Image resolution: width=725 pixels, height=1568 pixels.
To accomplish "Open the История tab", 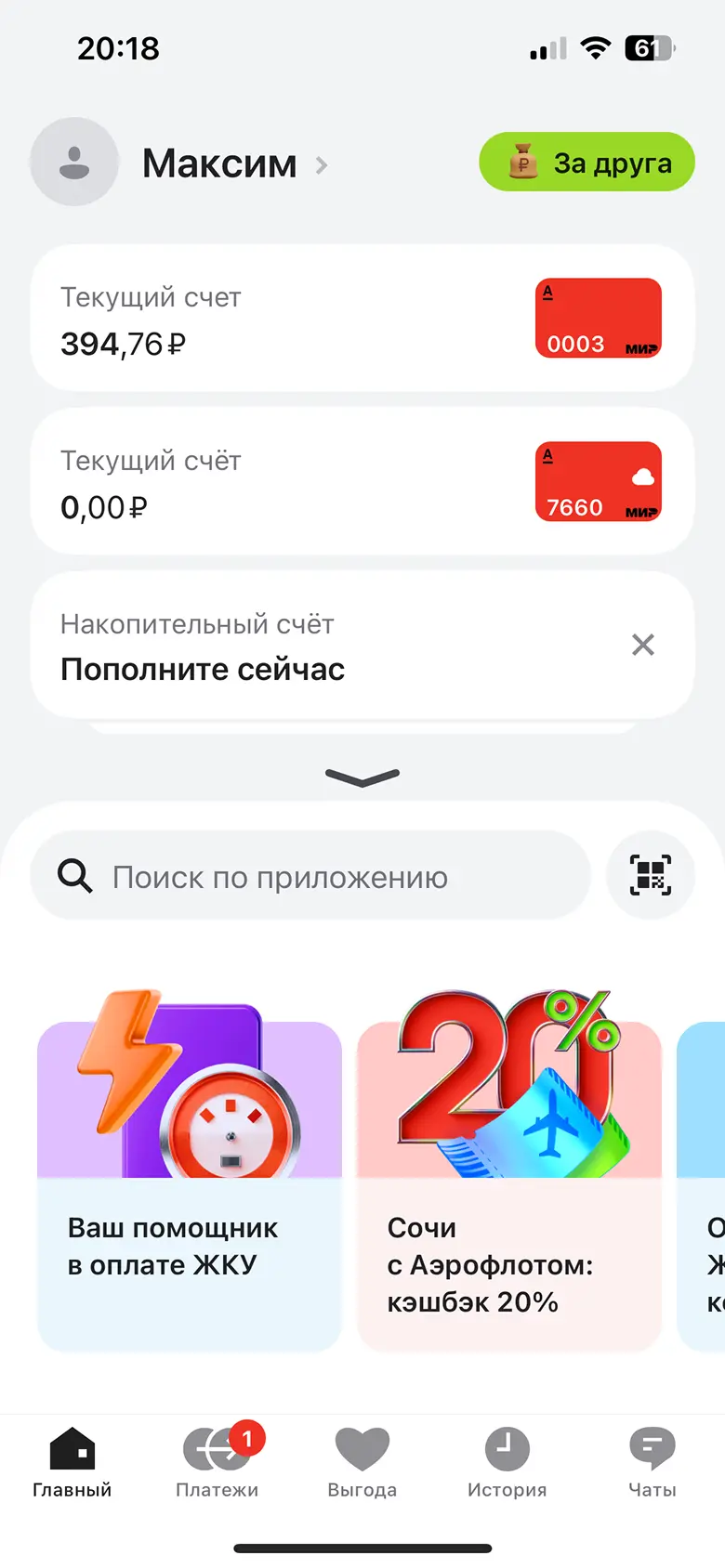I will (x=507, y=1463).
